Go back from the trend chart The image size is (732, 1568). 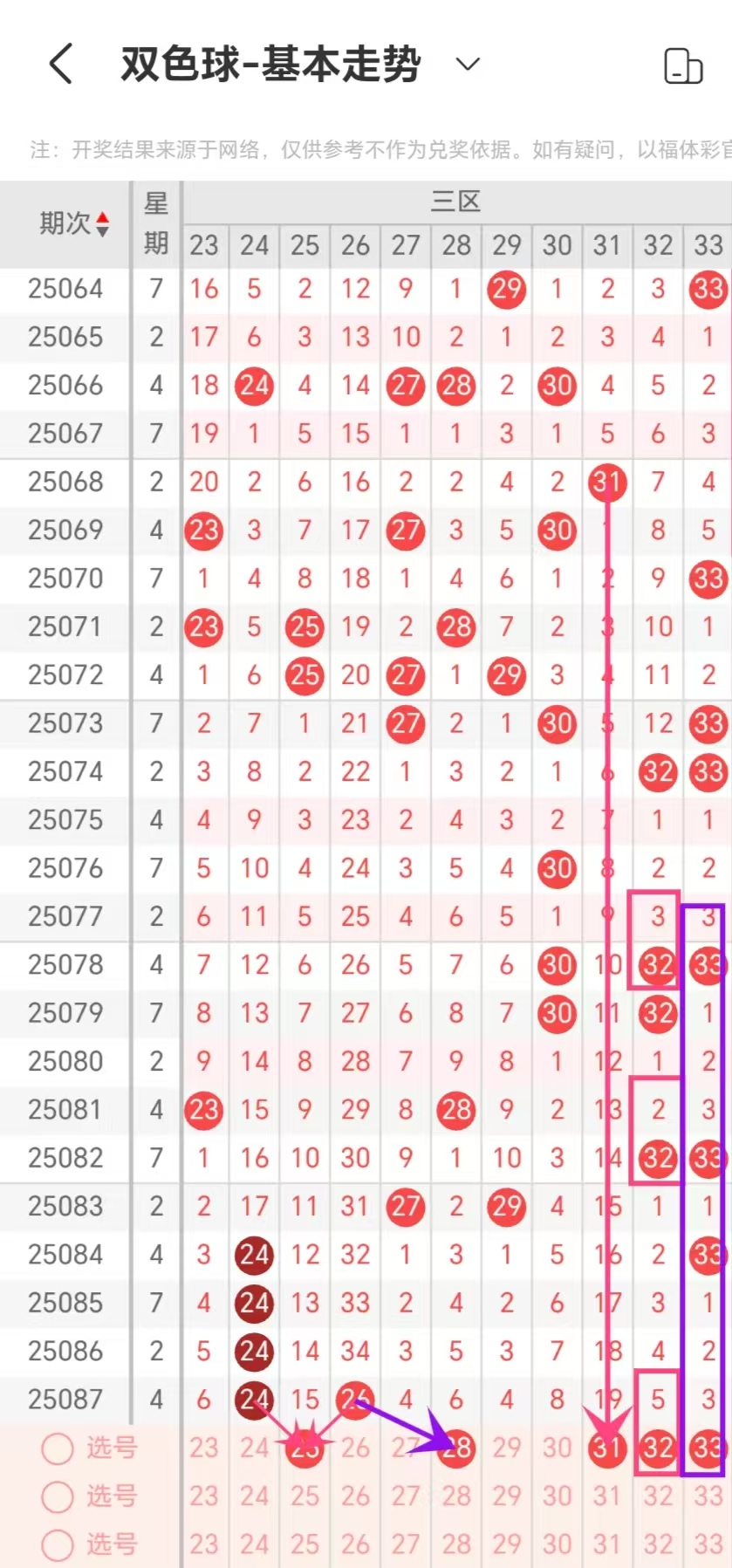[60, 64]
